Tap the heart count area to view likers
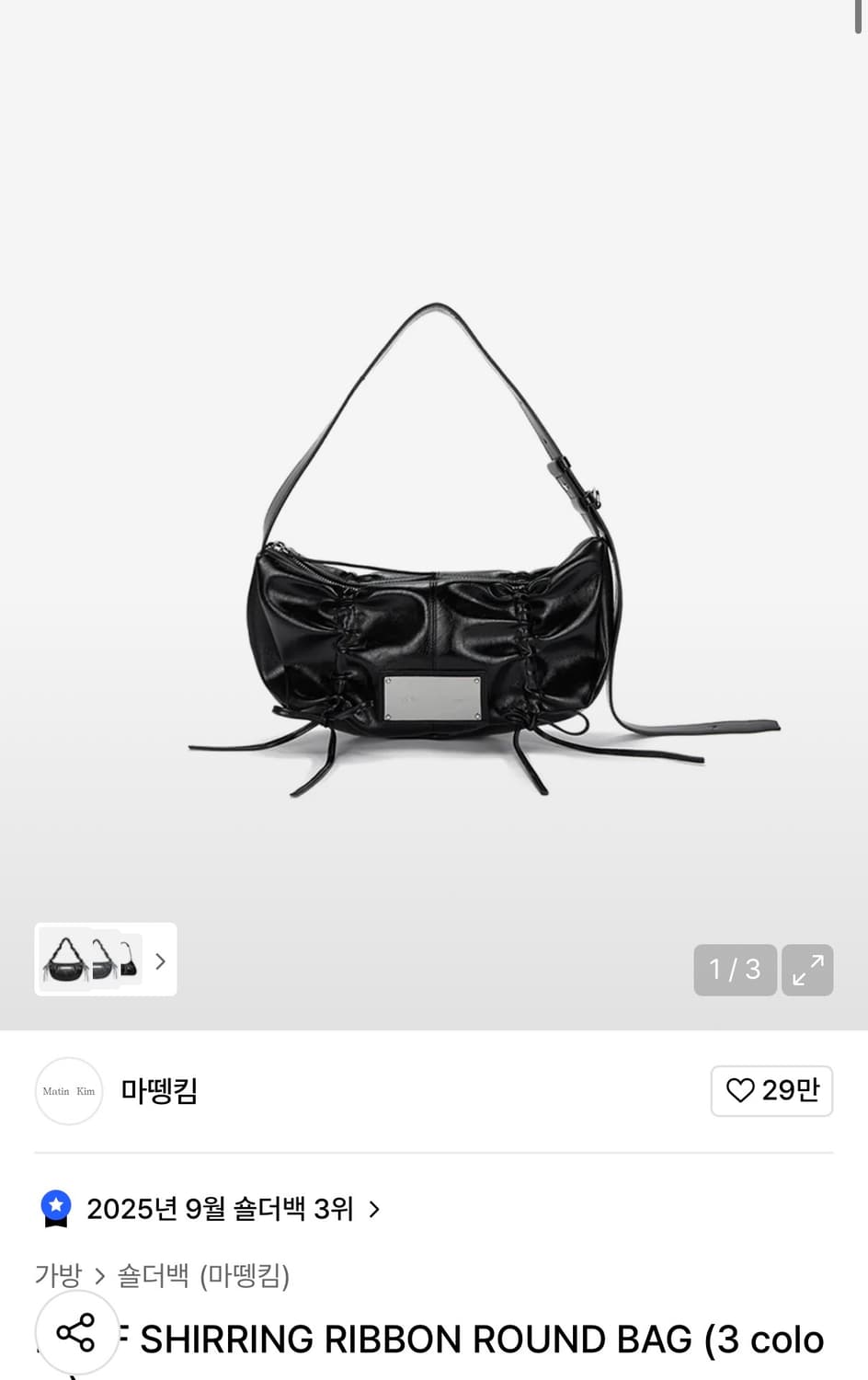This screenshot has width=868, height=1380. 771,1090
